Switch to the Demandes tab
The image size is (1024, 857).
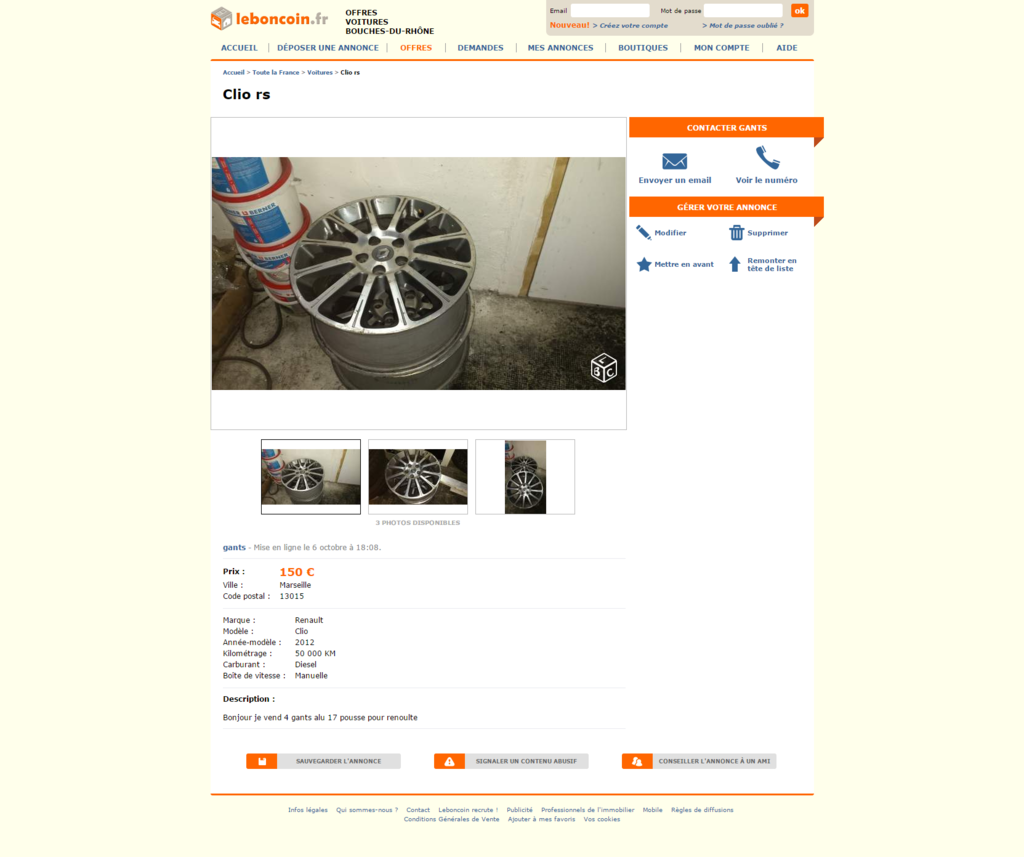point(480,48)
